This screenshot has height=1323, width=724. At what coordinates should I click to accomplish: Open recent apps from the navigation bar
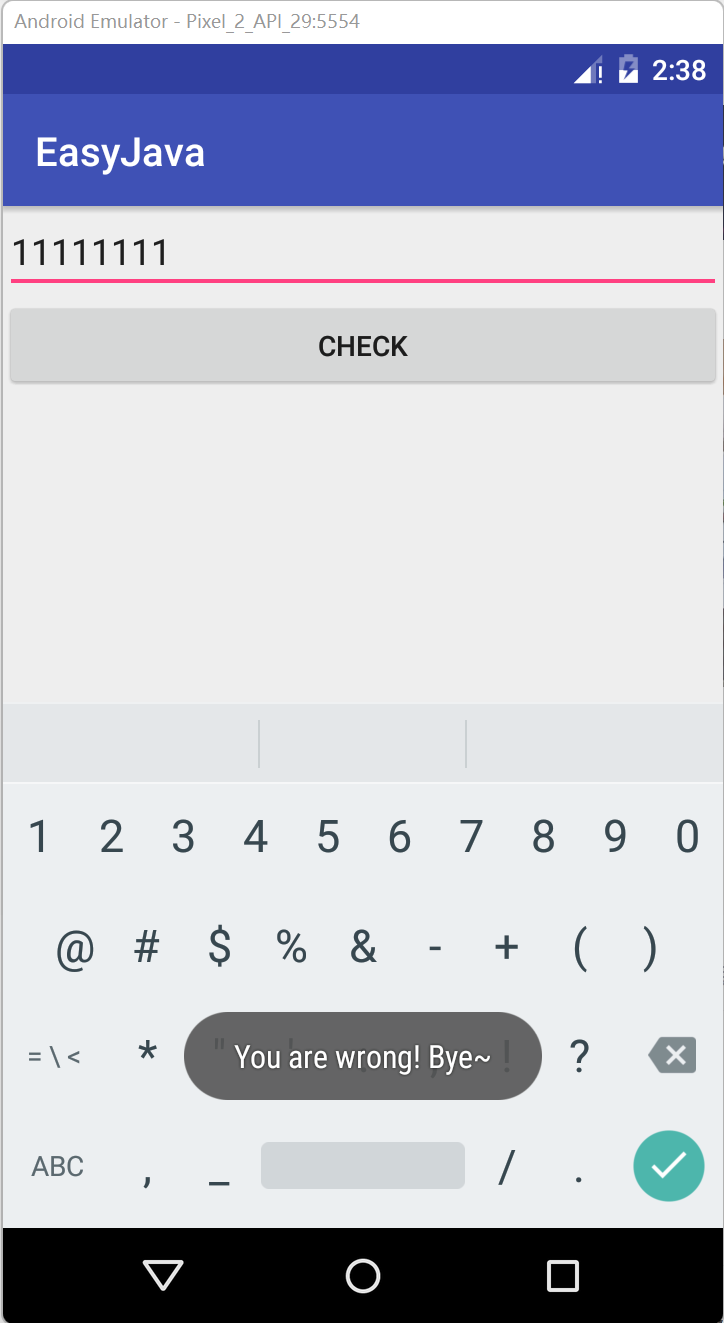(x=563, y=1276)
